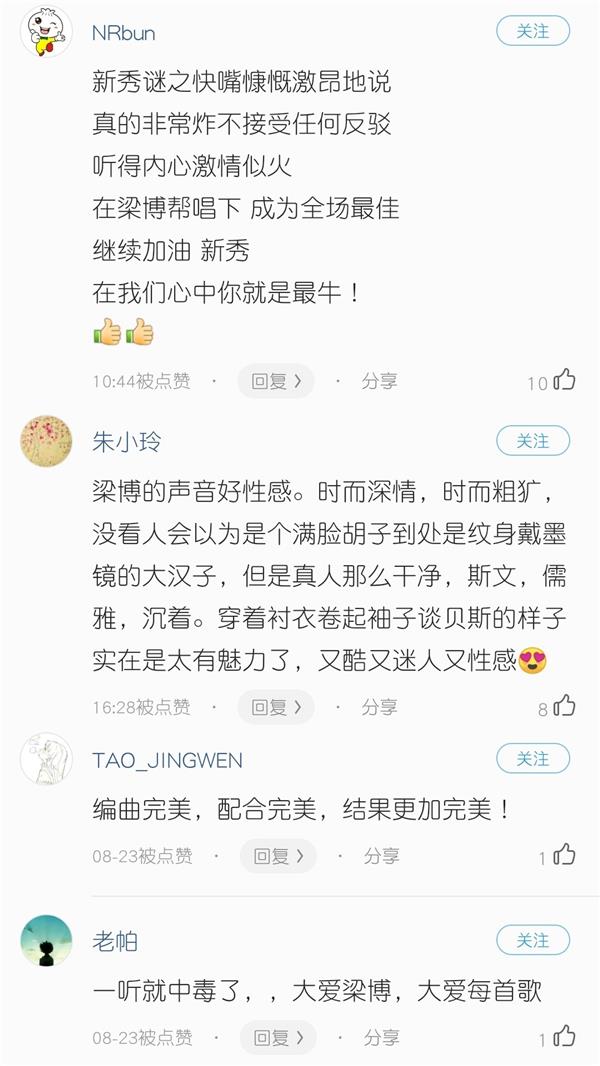View TAO_JINGWEN's profile avatar

46,759
